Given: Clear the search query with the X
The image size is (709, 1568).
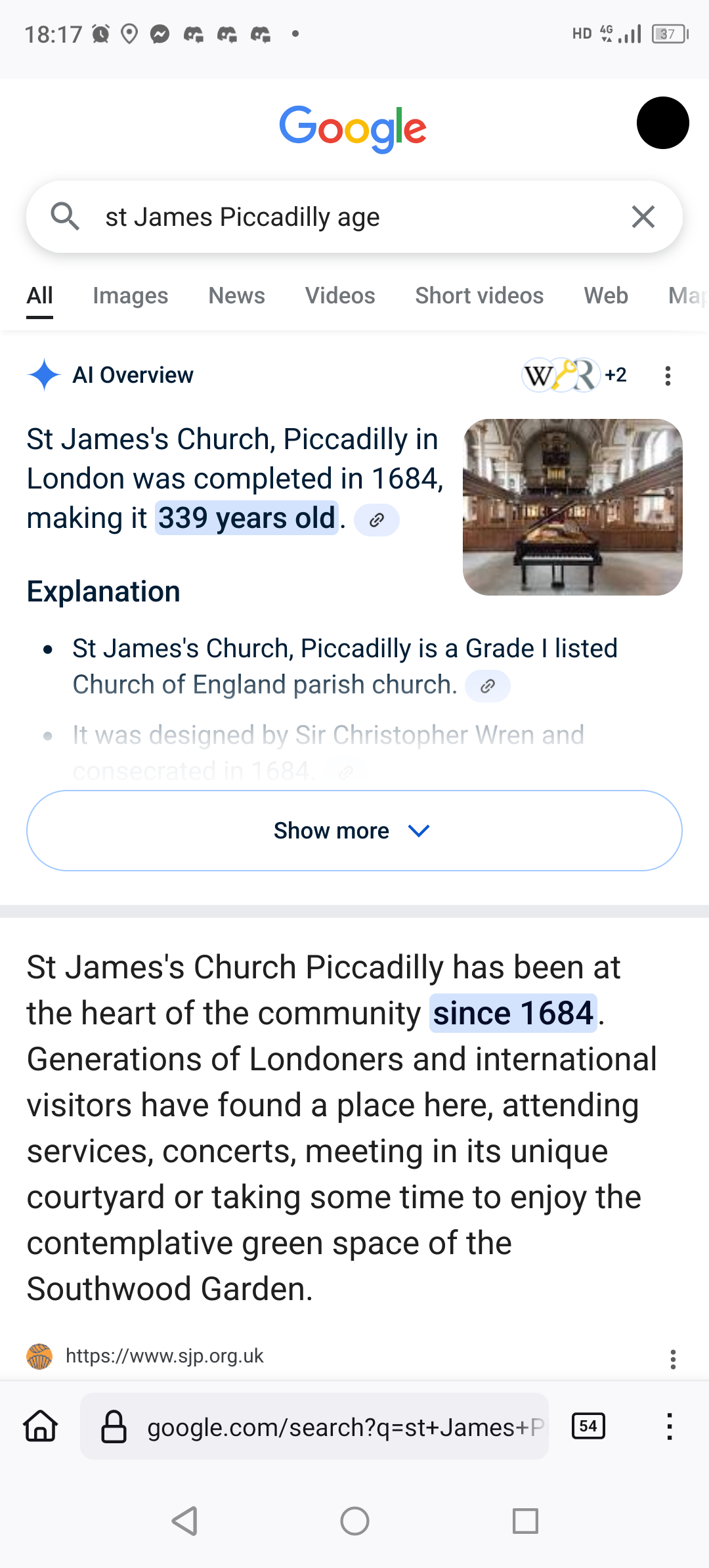Looking at the screenshot, I should click(x=643, y=217).
